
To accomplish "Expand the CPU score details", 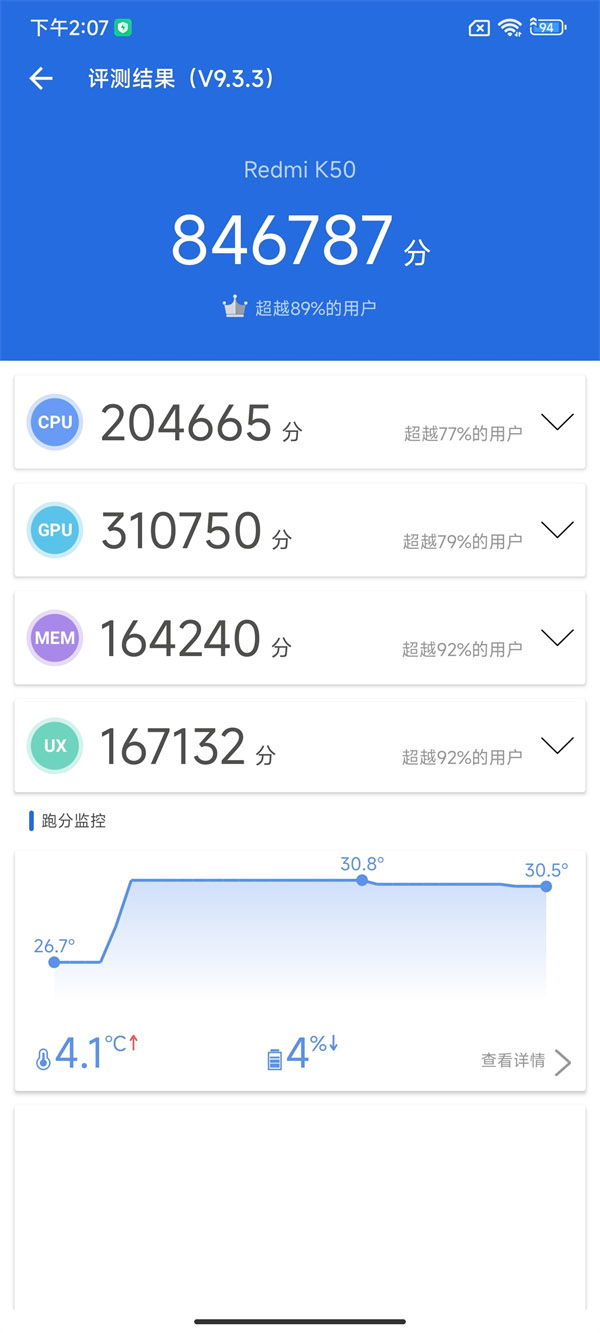I will pos(557,422).
